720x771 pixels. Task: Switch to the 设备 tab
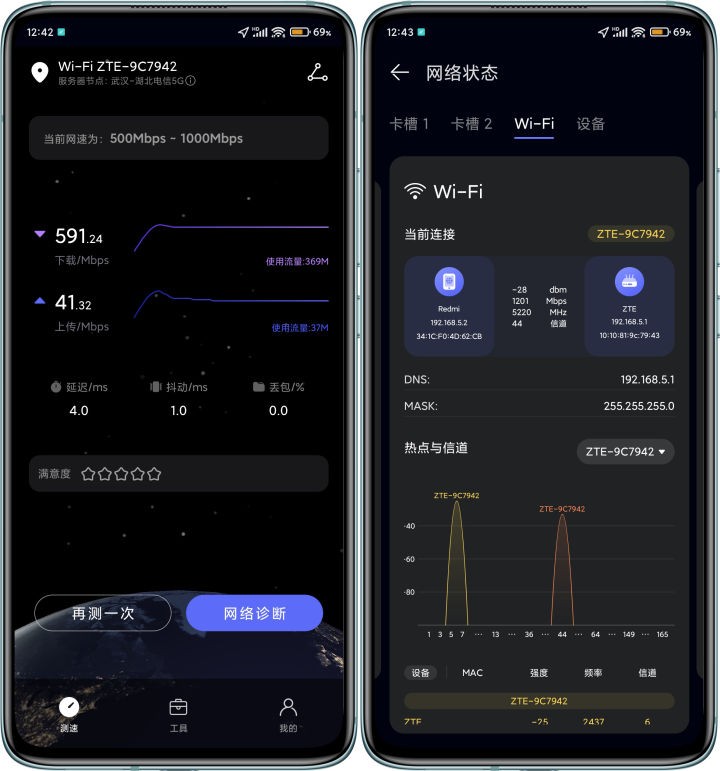592,123
